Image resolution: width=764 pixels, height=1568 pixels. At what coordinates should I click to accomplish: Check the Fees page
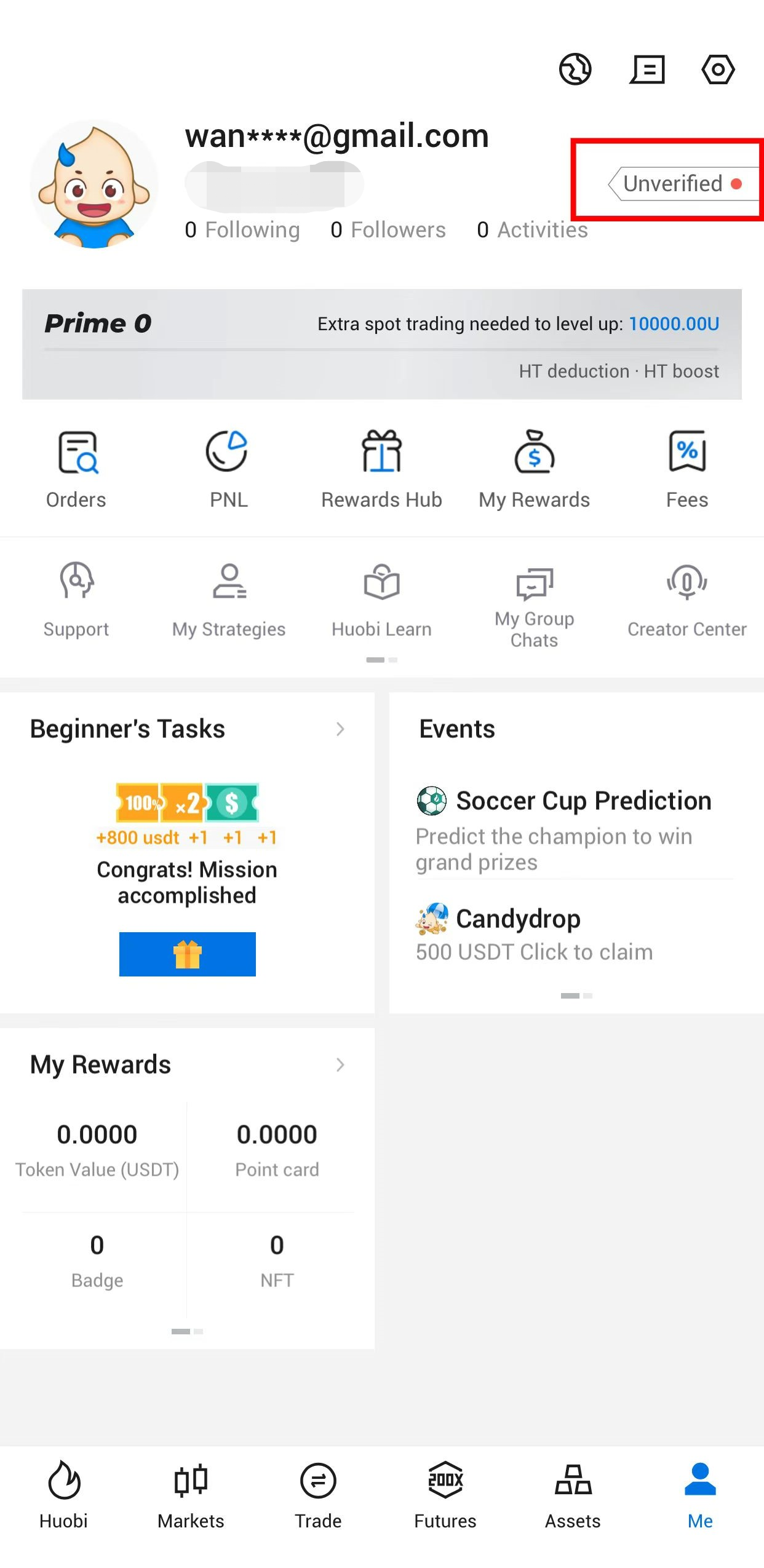pyautogui.click(x=686, y=469)
